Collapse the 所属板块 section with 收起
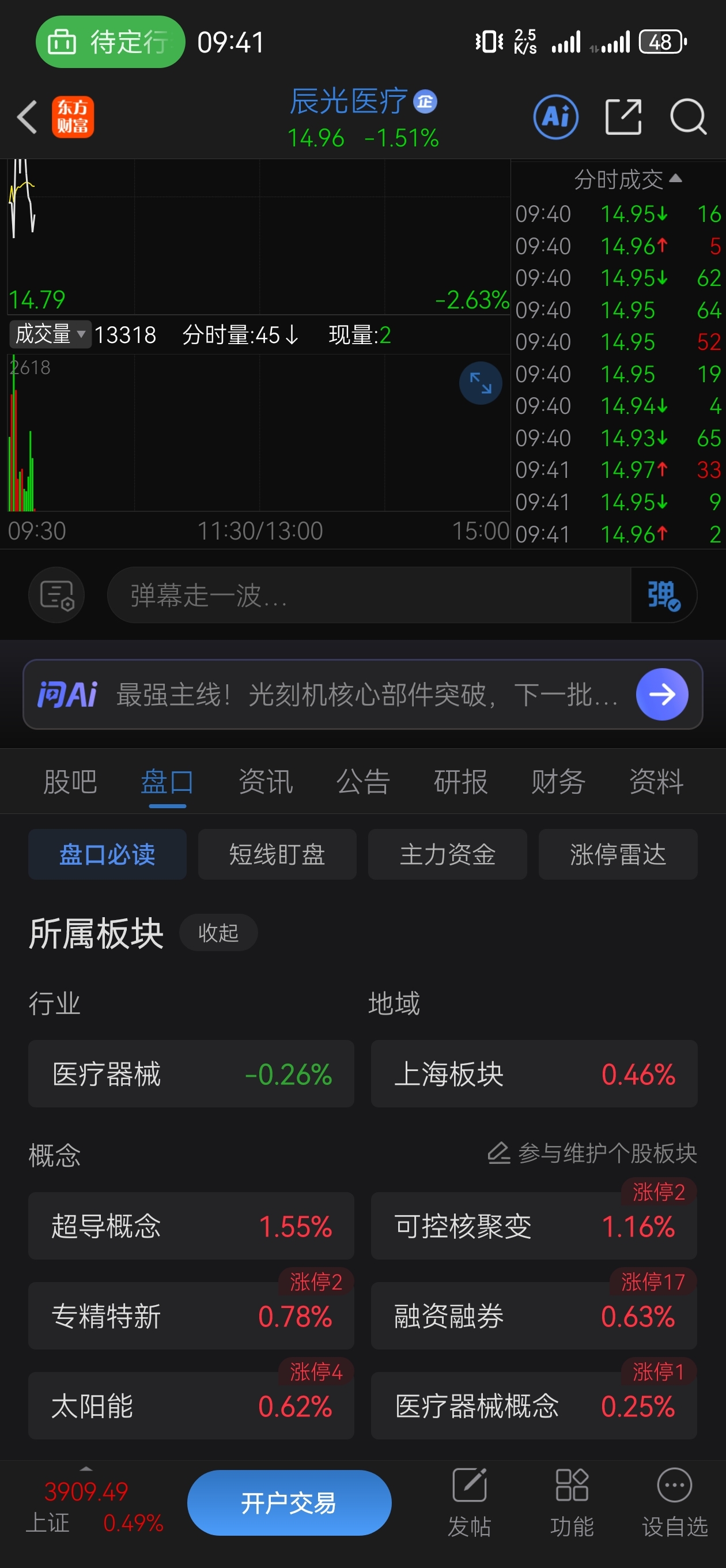 pos(218,933)
